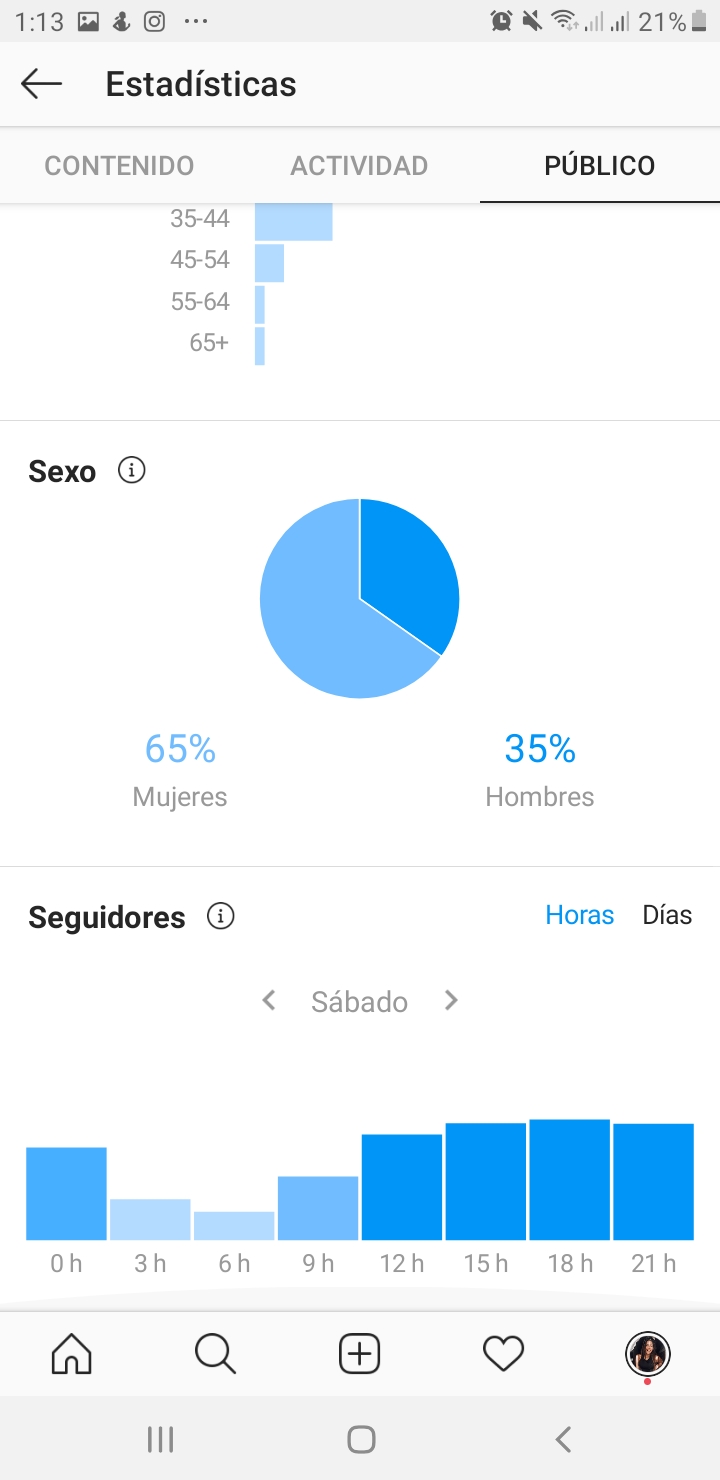
Task: Select the Público tab
Action: click(x=600, y=165)
